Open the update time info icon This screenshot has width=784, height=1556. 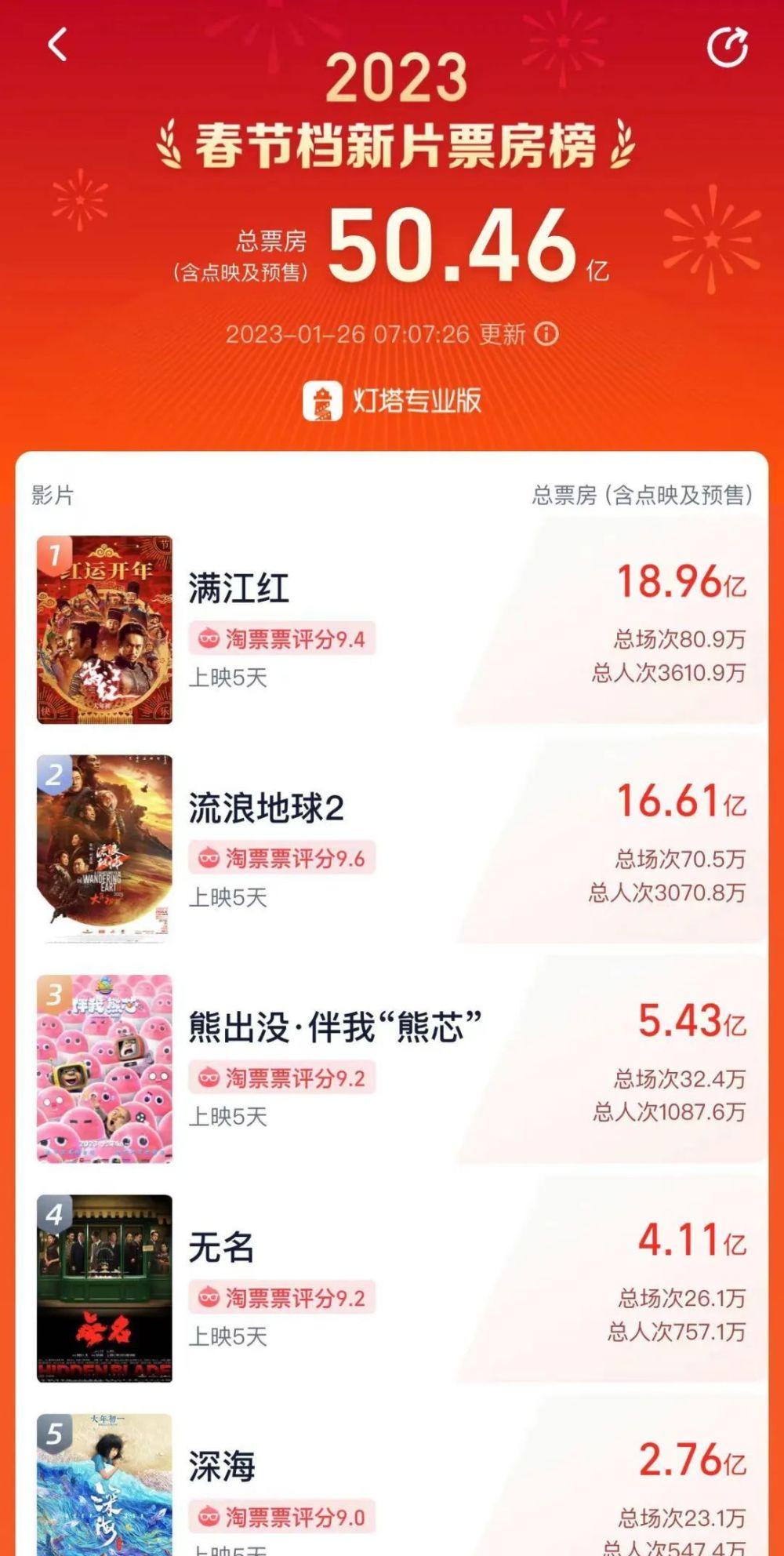[x=546, y=335]
